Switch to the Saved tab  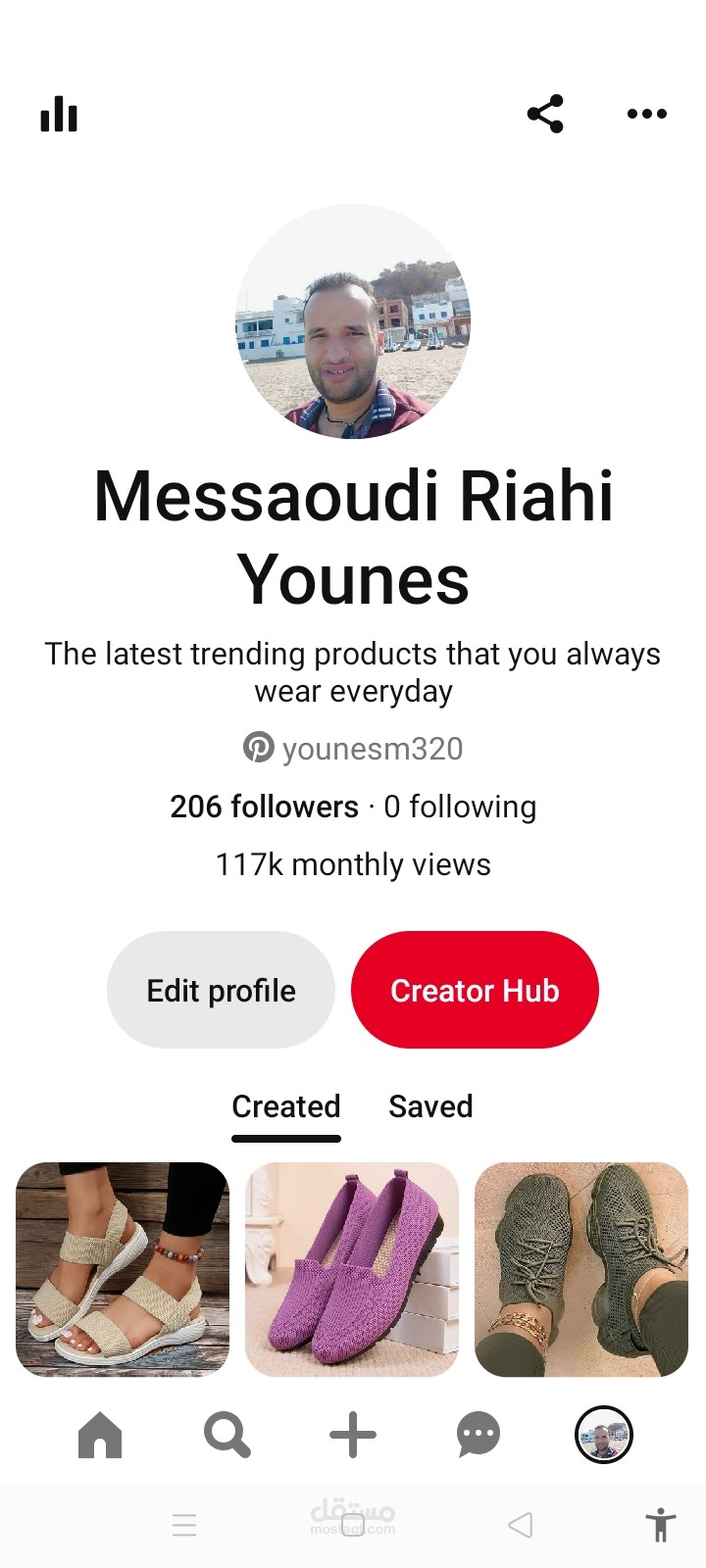click(430, 1106)
